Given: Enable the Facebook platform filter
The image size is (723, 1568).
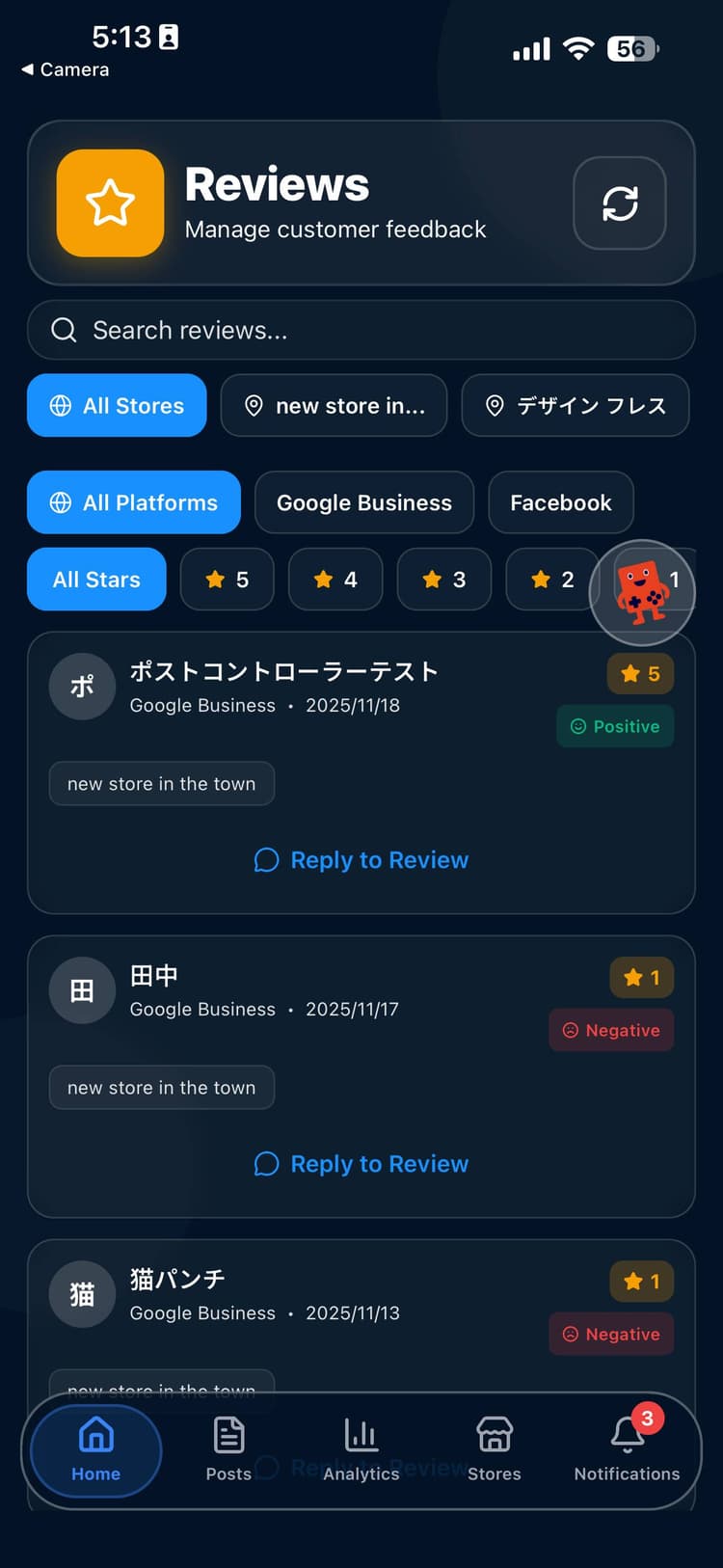Looking at the screenshot, I should 561,502.
